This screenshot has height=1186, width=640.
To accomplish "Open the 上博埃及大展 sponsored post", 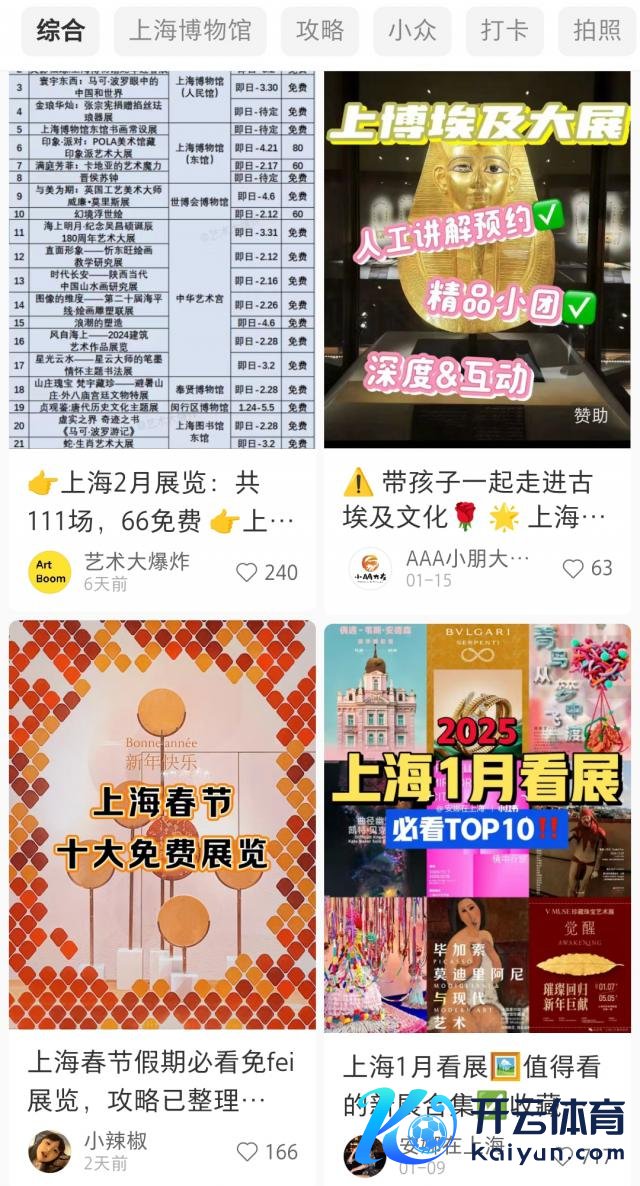I will (477, 260).
